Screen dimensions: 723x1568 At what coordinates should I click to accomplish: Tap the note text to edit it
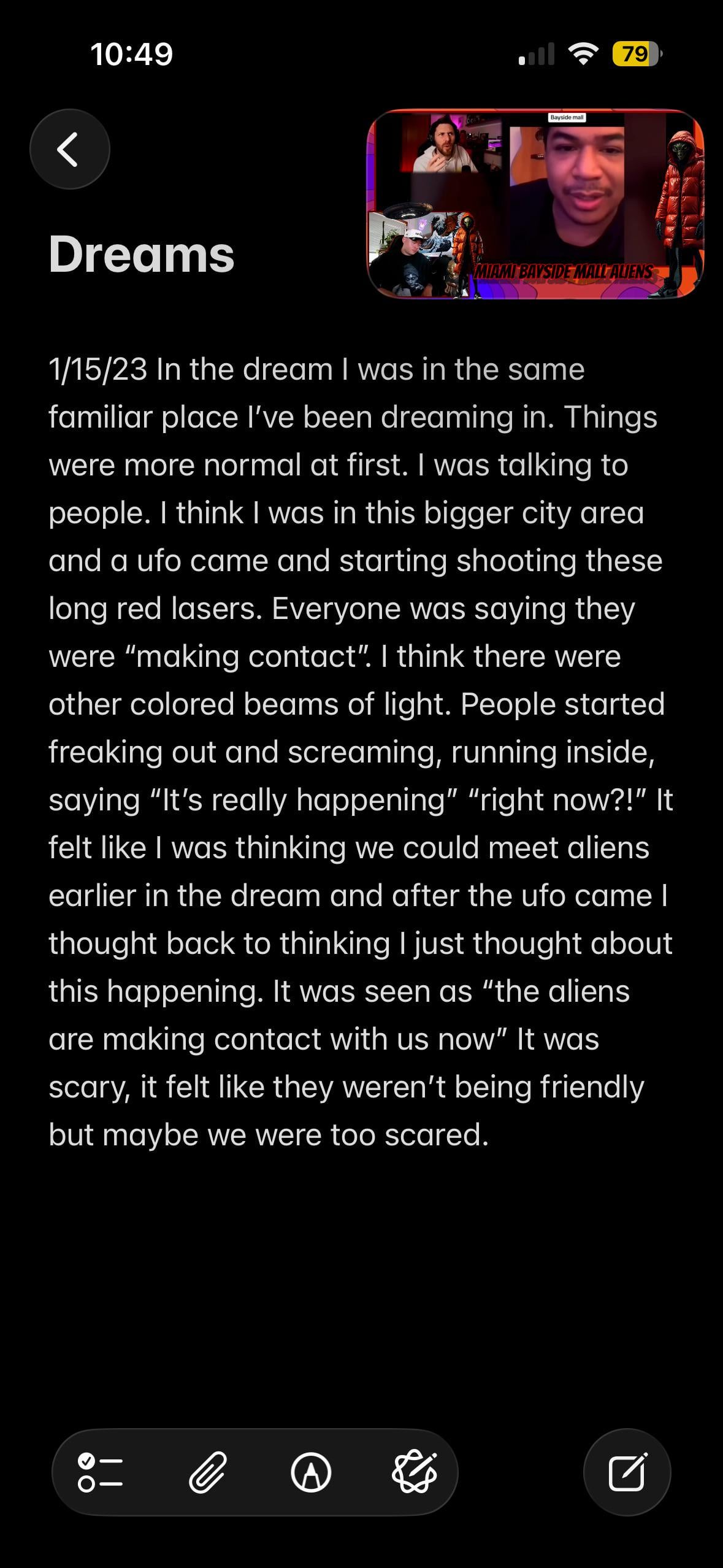pyautogui.click(x=356, y=751)
